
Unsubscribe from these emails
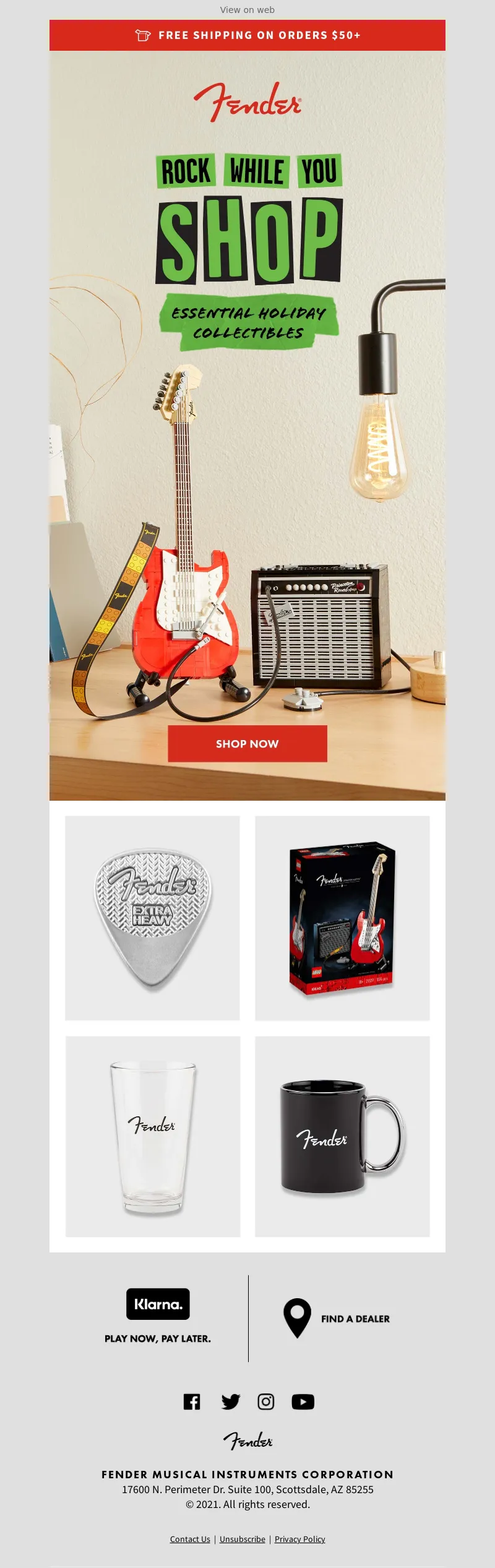(242, 1539)
